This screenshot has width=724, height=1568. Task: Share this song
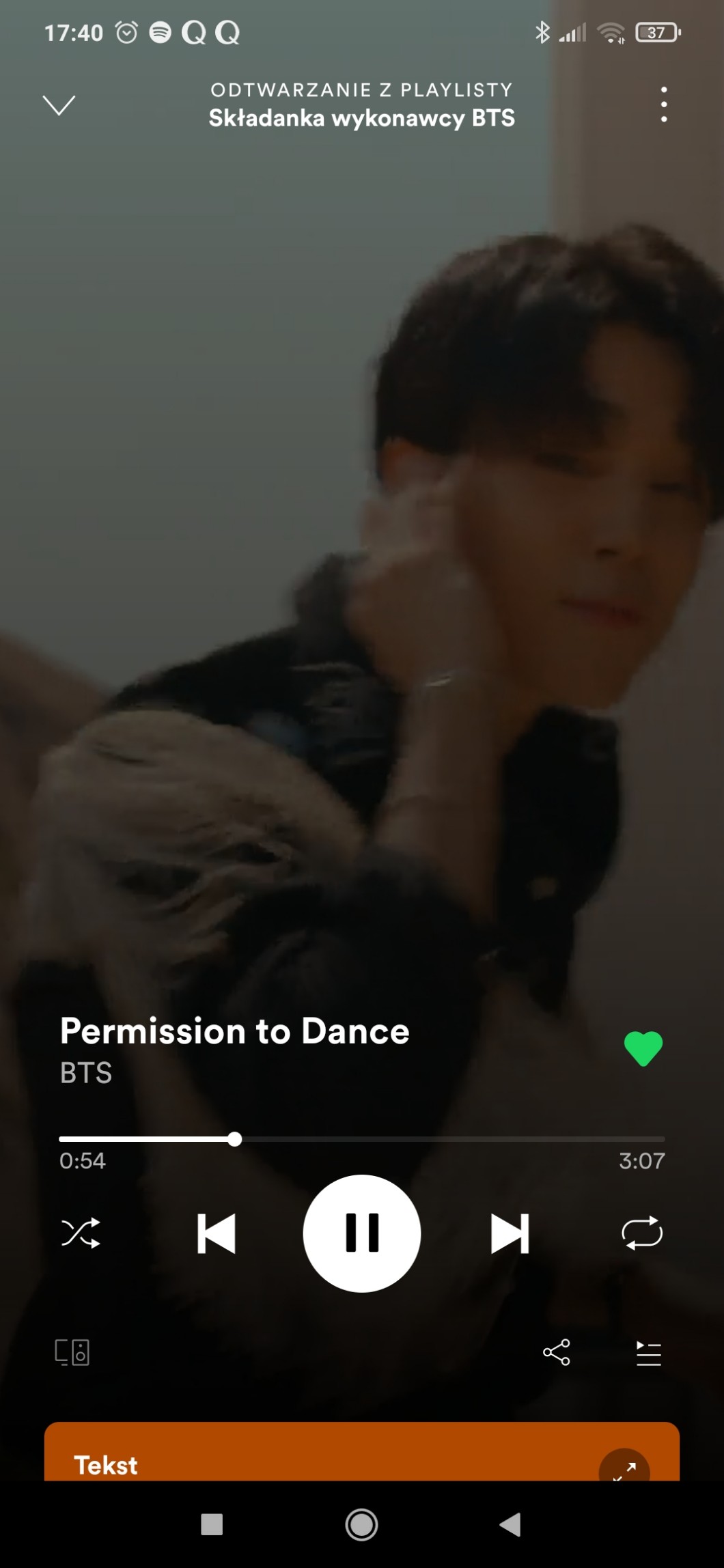[556, 1352]
